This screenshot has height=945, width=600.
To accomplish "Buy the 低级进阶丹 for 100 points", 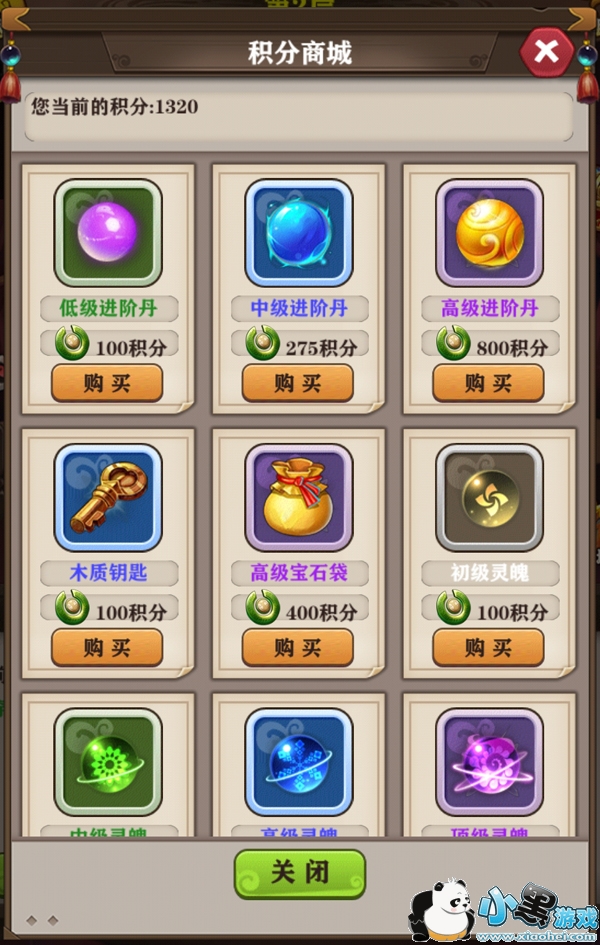I will 107,383.
